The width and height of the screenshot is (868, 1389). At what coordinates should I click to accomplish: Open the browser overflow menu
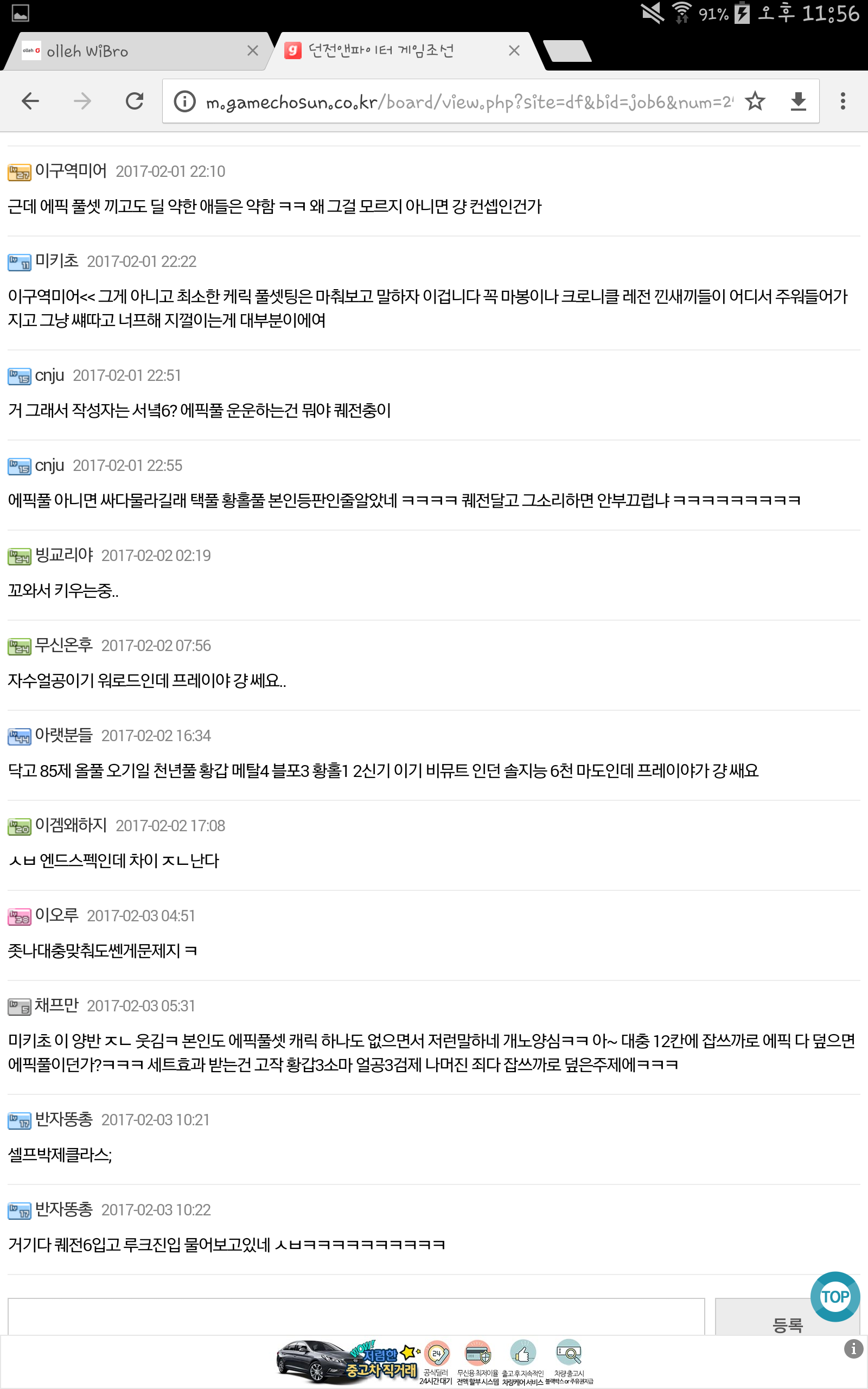(842, 101)
